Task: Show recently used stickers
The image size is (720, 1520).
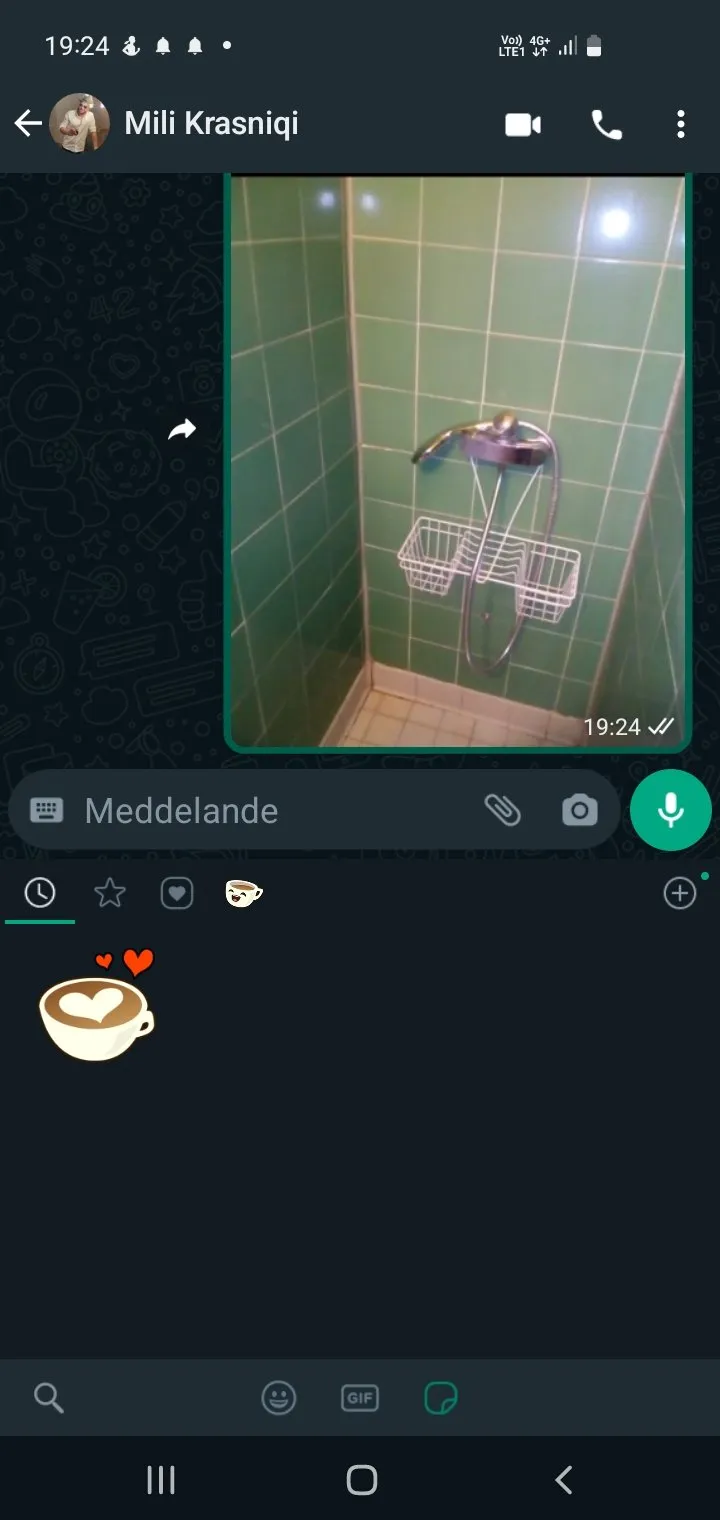Action: [40, 893]
